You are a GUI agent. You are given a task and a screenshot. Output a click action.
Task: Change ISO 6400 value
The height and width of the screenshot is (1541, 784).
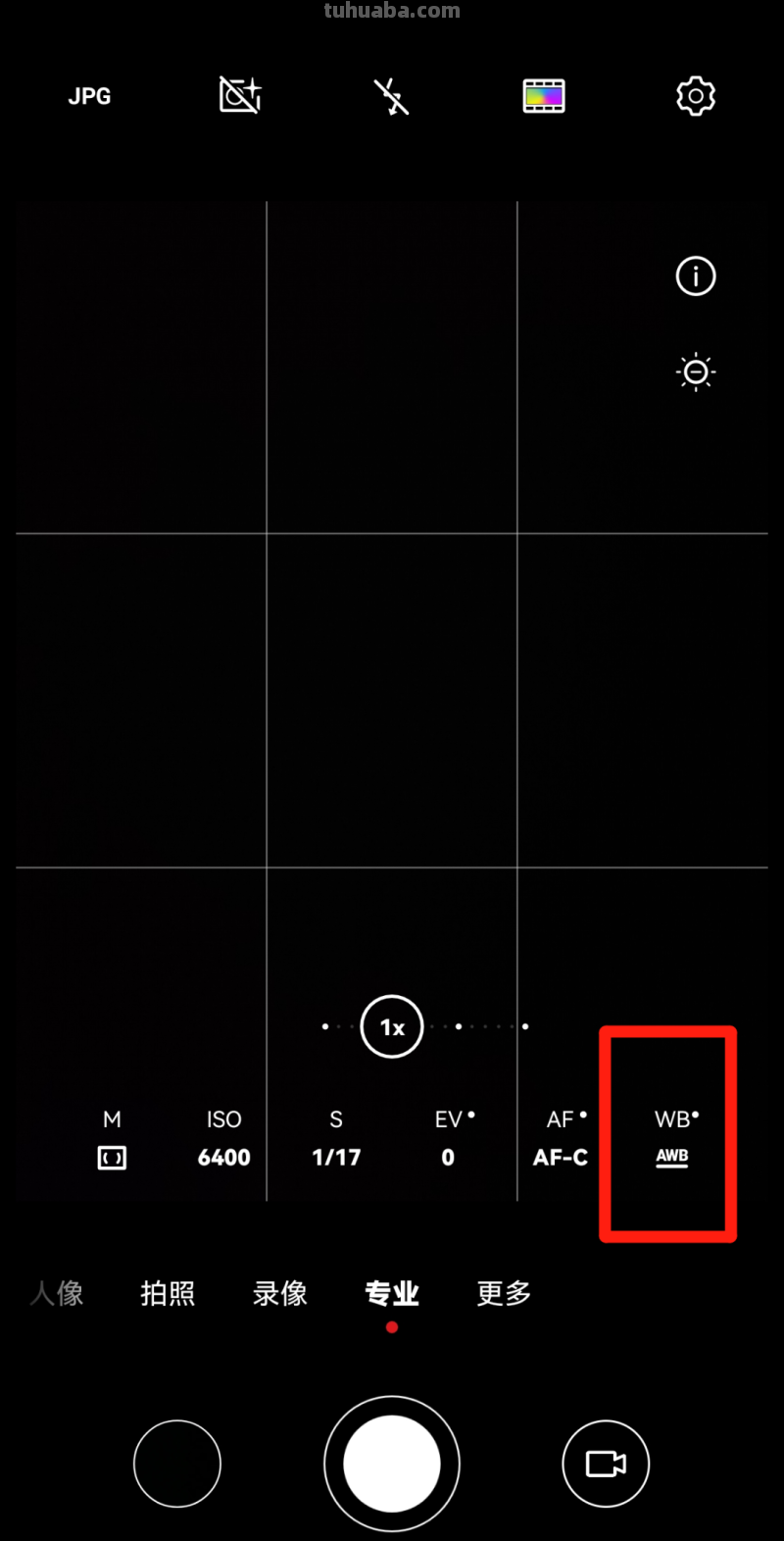click(223, 1139)
